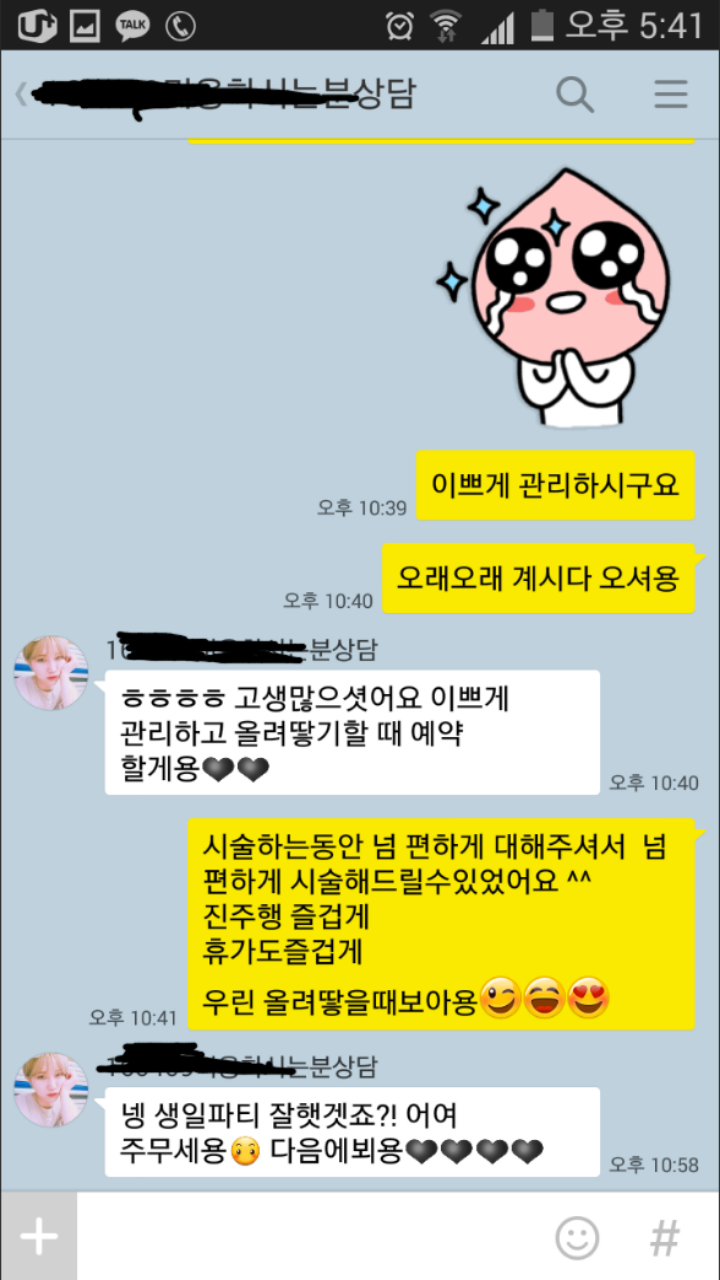720x1280 pixels.
Task: Search within this conversation
Action: (575, 95)
